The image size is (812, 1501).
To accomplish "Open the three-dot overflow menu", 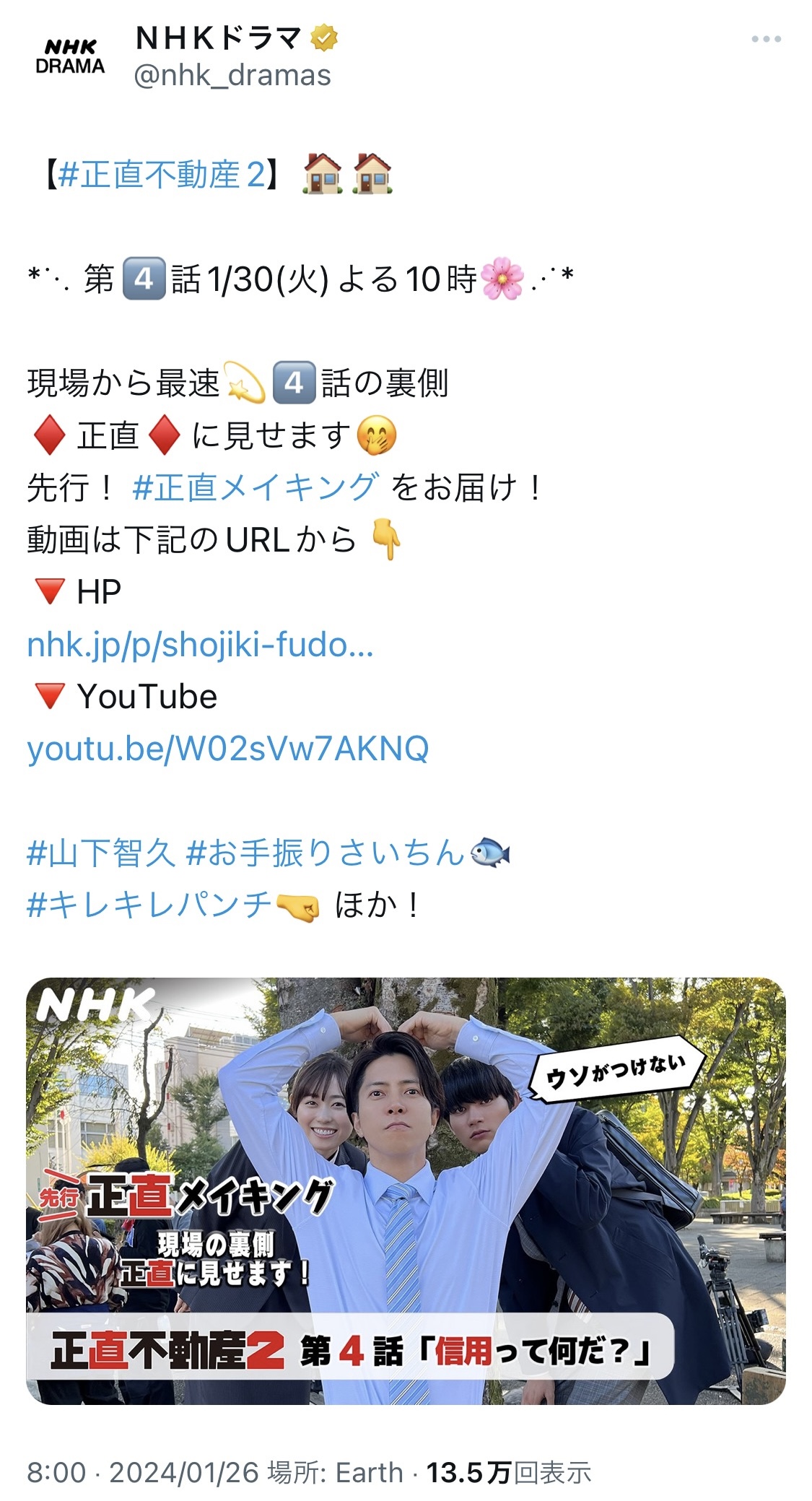I will pos(766,39).
